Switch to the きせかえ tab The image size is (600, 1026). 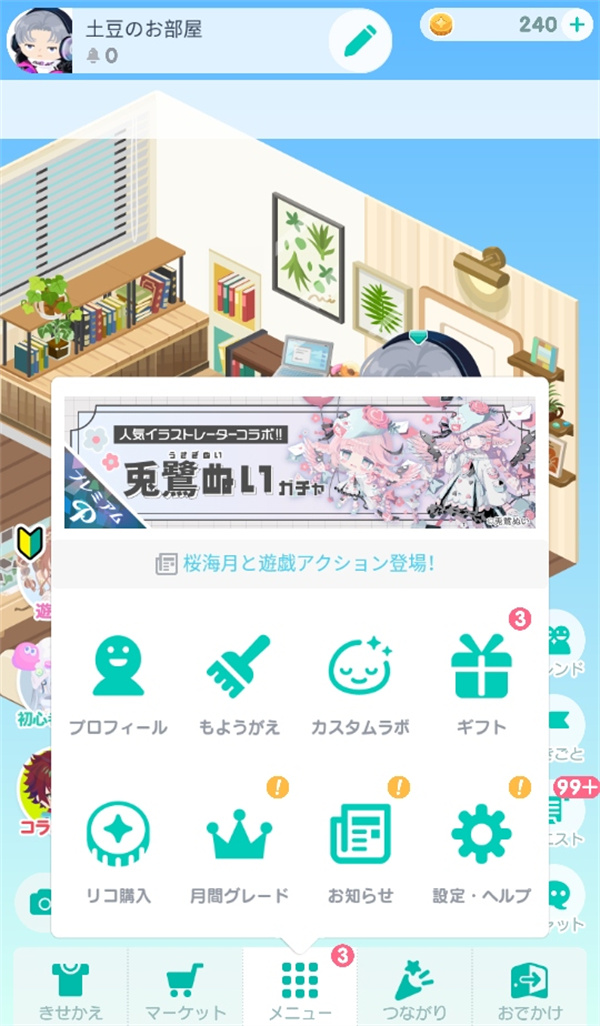70,988
